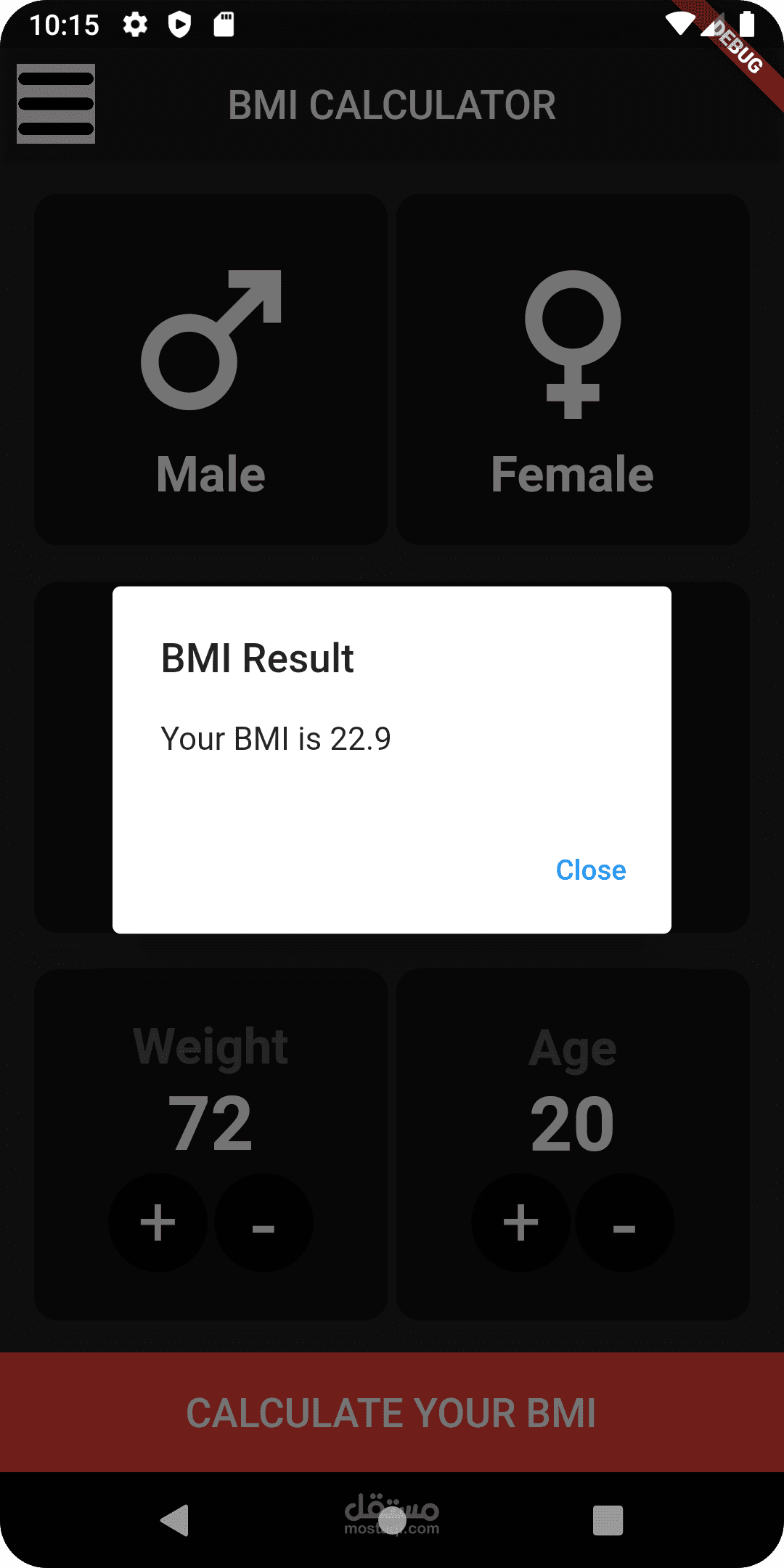Image resolution: width=784 pixels, height=1568 pixels.
Task: Decrease weight with the minus button
Action: click(x=264, y=1222)
